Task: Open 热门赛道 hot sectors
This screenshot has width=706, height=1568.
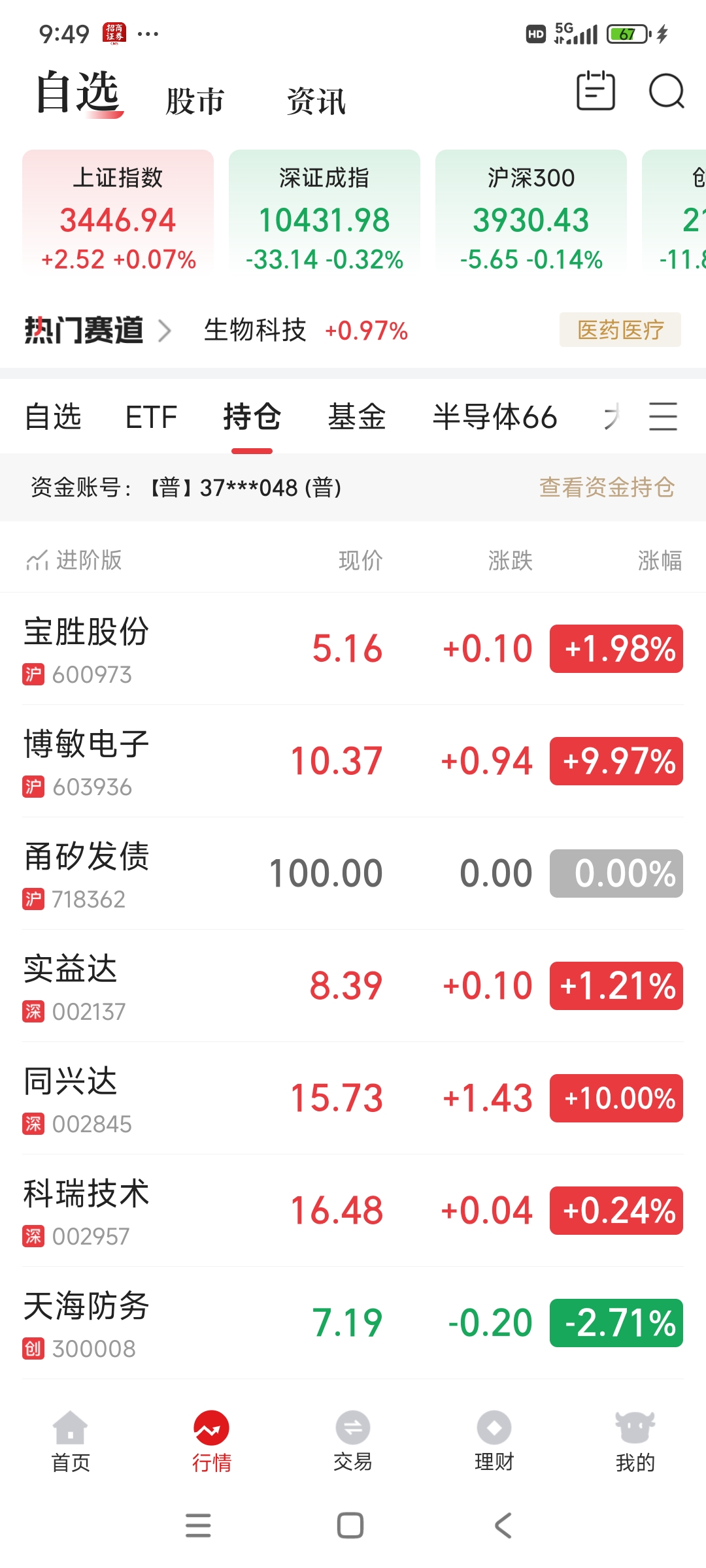Action: tap(98, 330)
